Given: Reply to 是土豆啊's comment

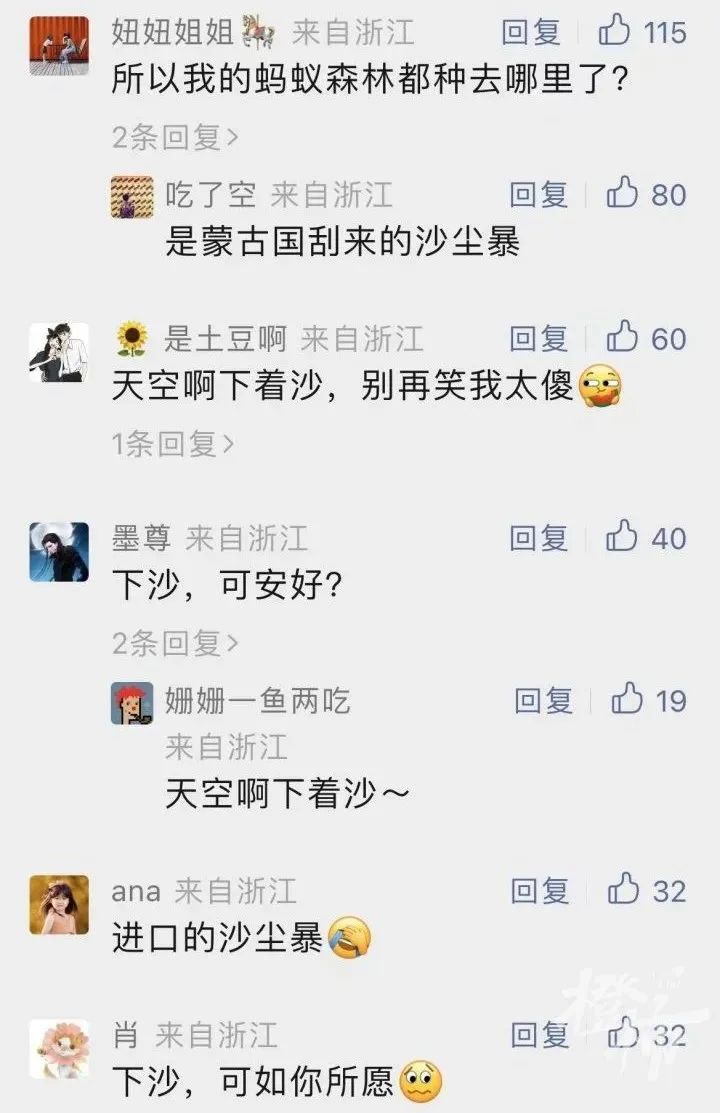Looking at the screenshot, I should [x=539, y=338].
